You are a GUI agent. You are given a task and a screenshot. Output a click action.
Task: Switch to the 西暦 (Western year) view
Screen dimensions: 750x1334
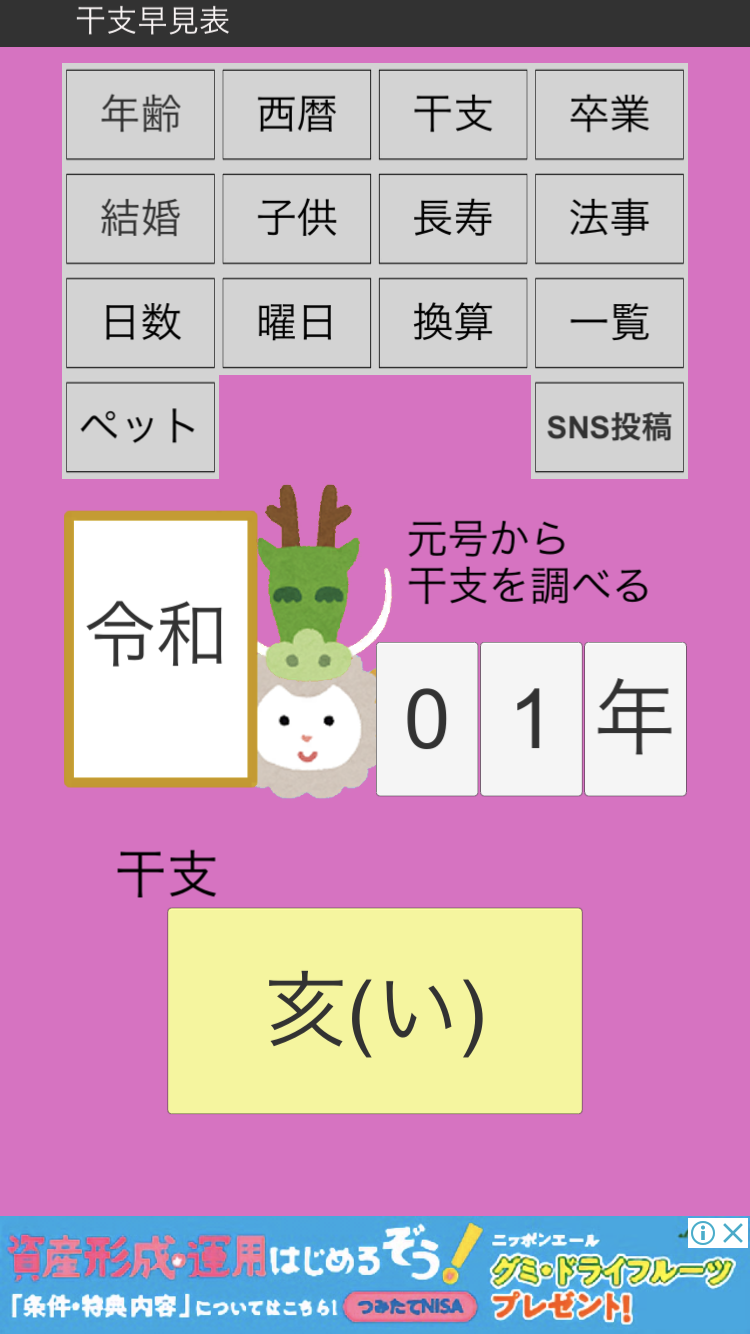click(296, 114)
